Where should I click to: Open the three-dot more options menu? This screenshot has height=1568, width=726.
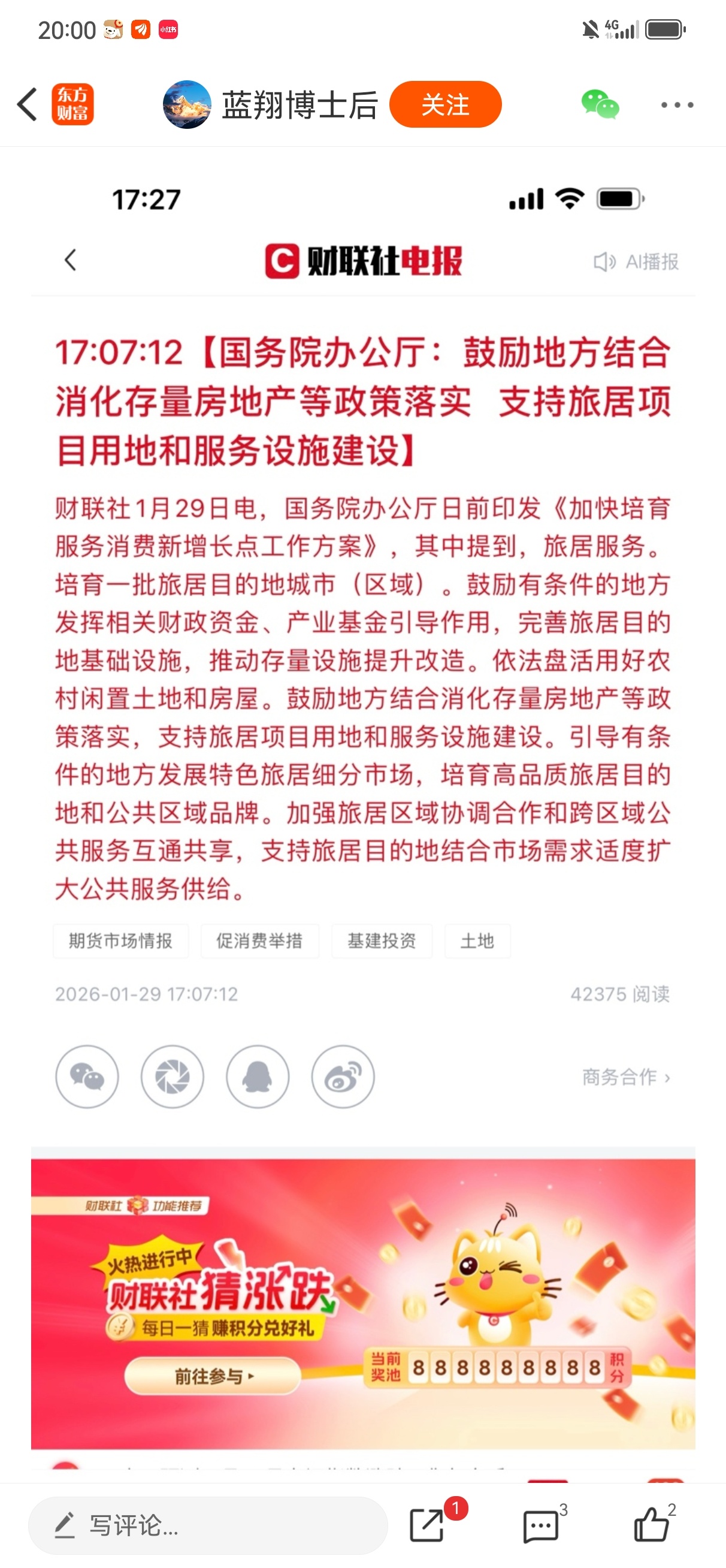tap(675, 104)
